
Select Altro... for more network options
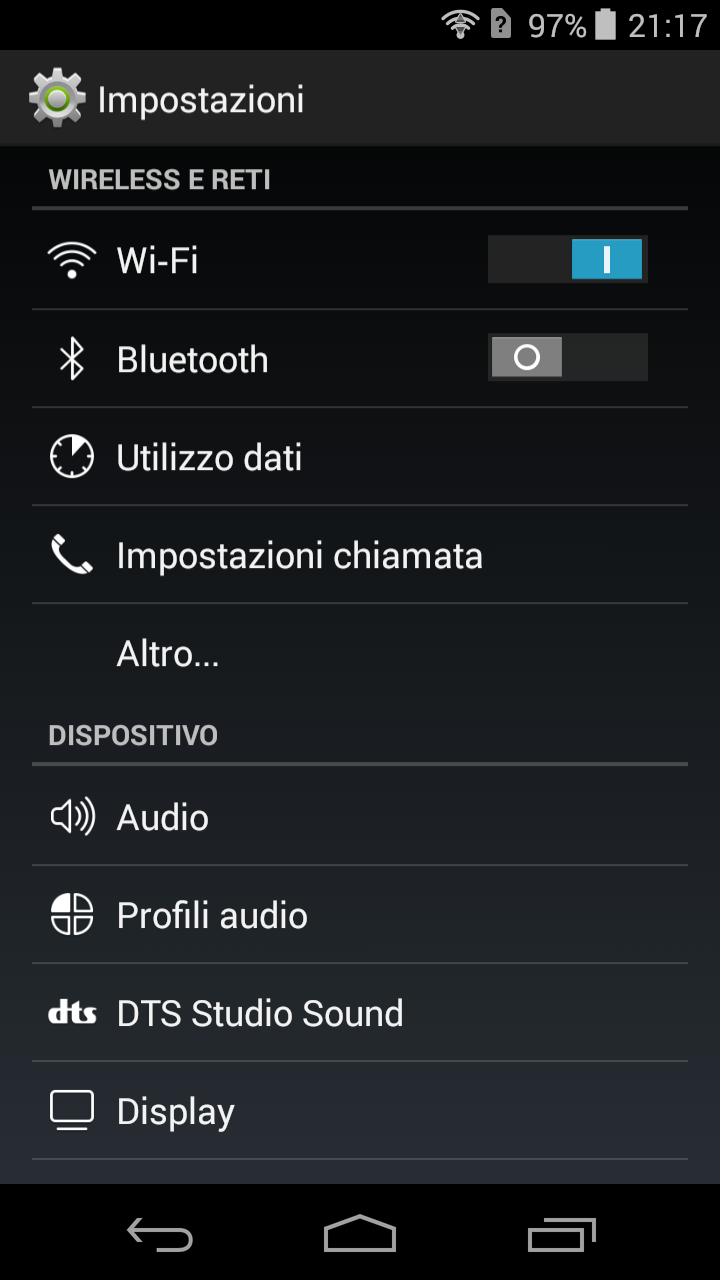coord(360,653)
